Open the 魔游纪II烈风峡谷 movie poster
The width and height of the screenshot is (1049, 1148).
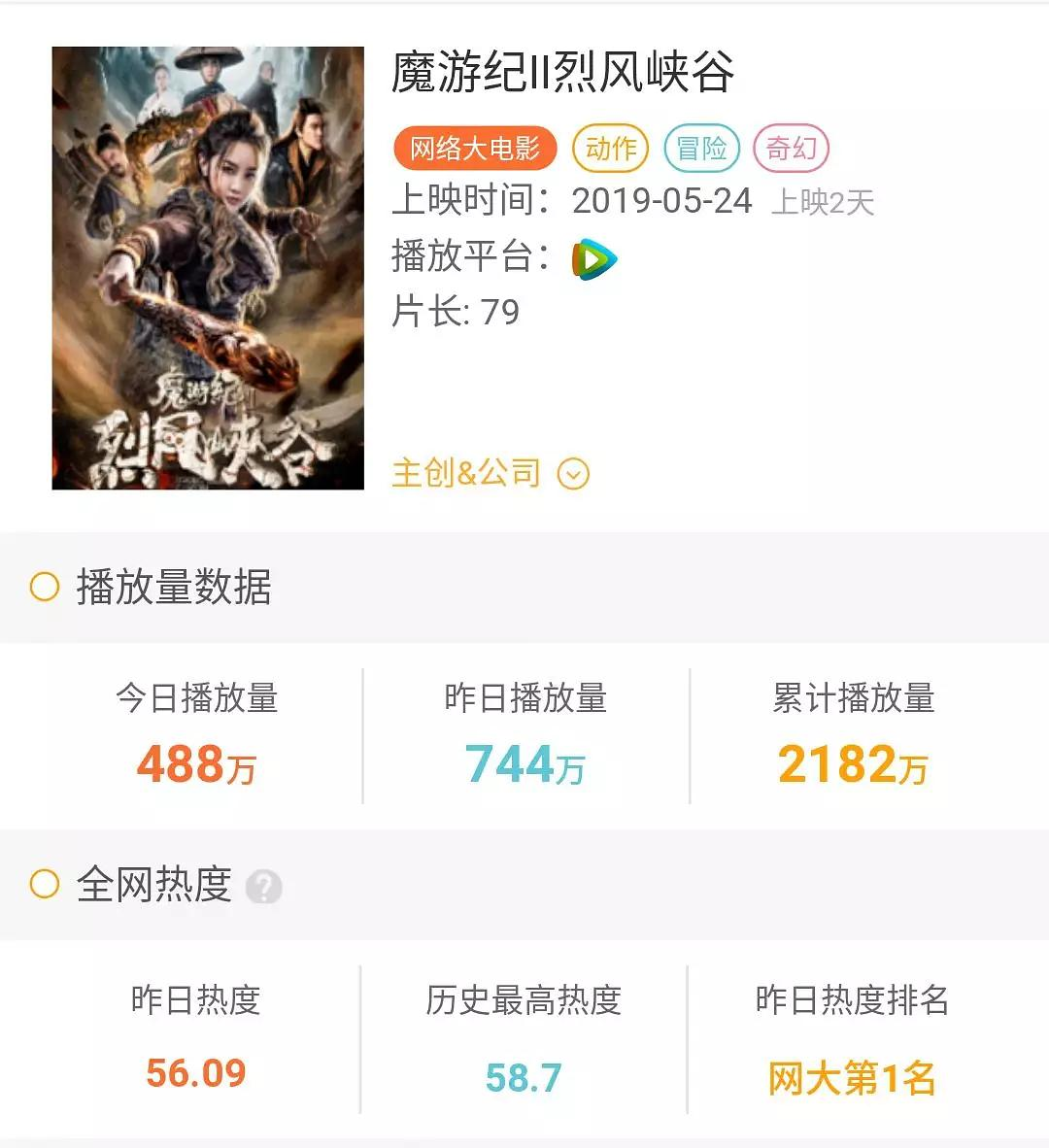click(x=208, y=268)
